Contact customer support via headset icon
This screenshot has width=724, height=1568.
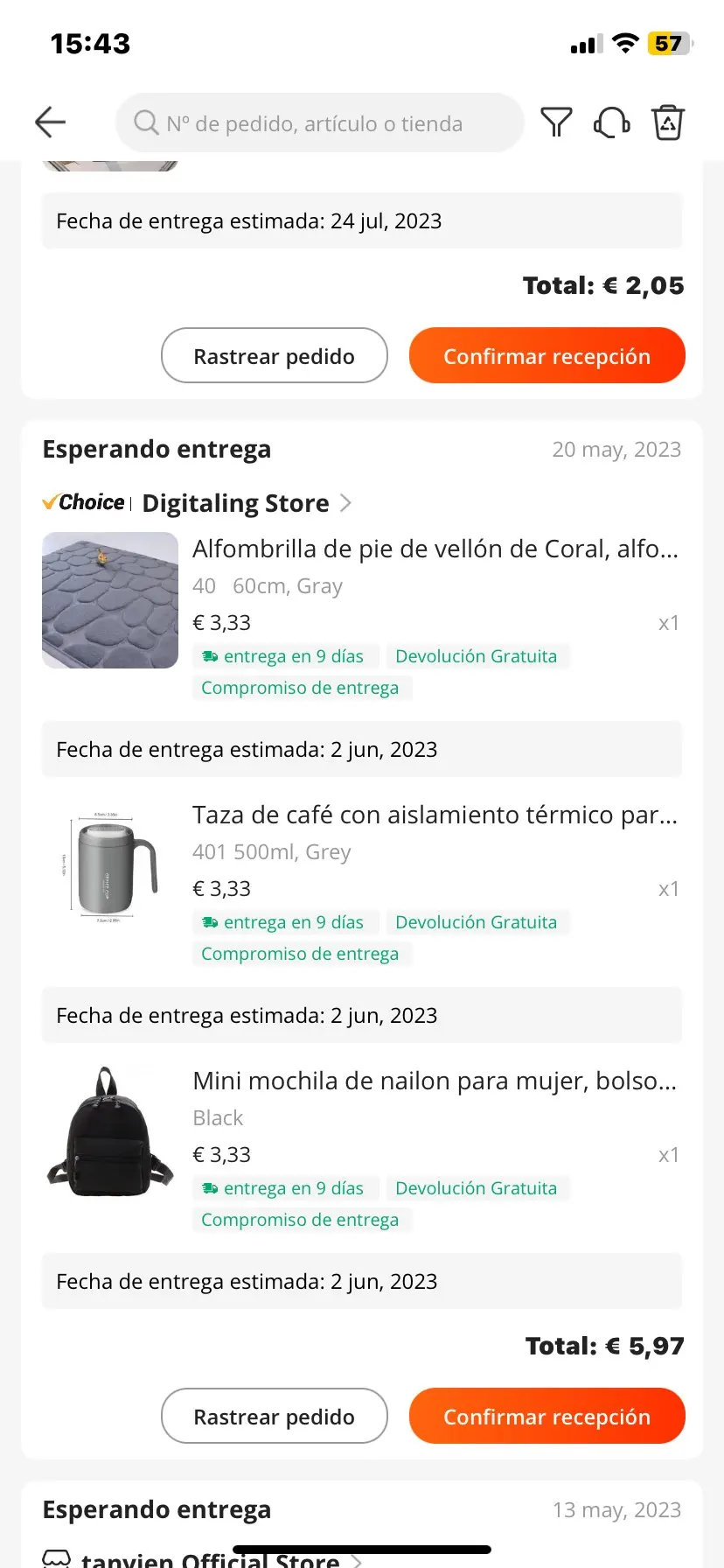tap(612, 122)
